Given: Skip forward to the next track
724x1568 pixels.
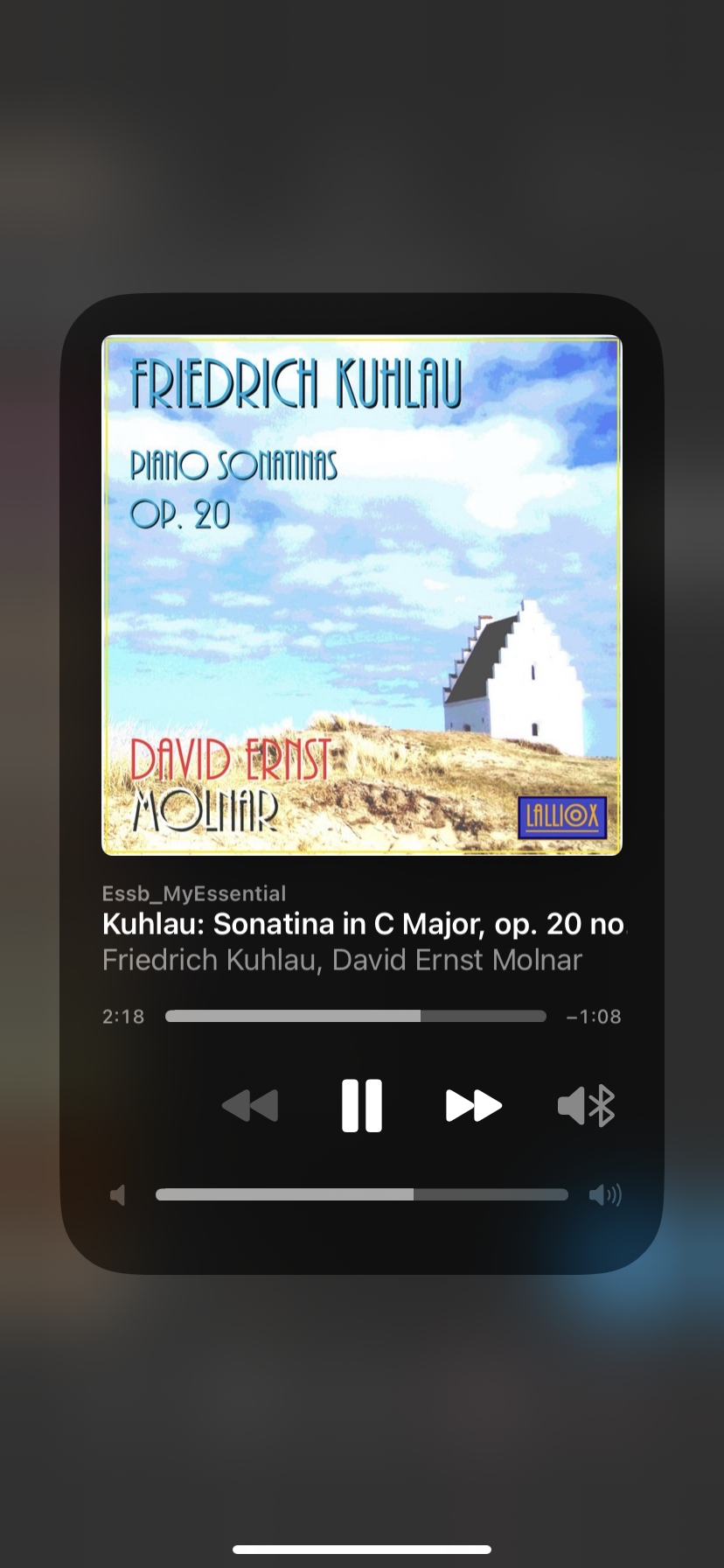Looking at the screenshot, I should click(x=473, y=1105).
